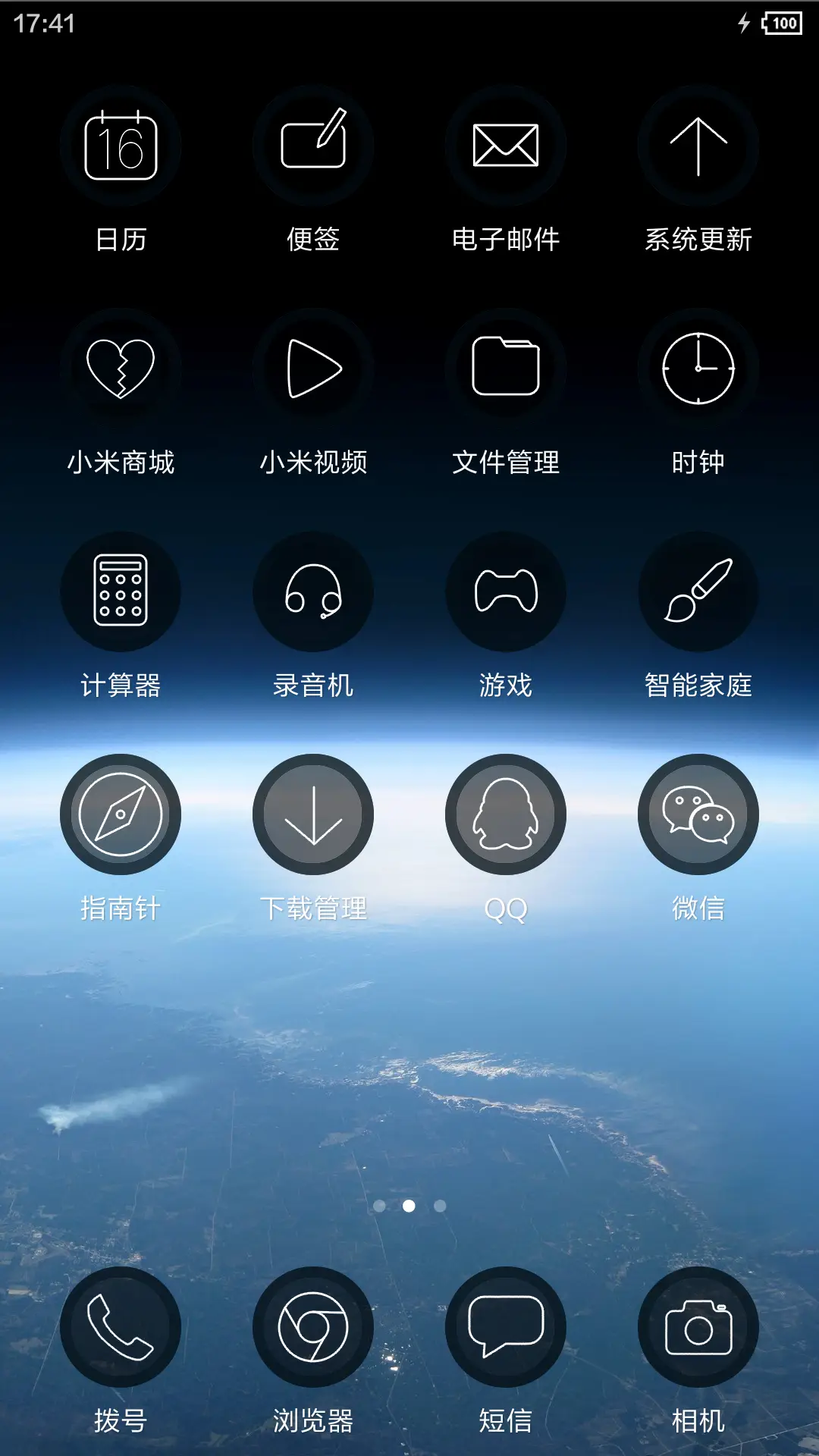Open the File Manager (文件管理)

(x=506, y=369)
